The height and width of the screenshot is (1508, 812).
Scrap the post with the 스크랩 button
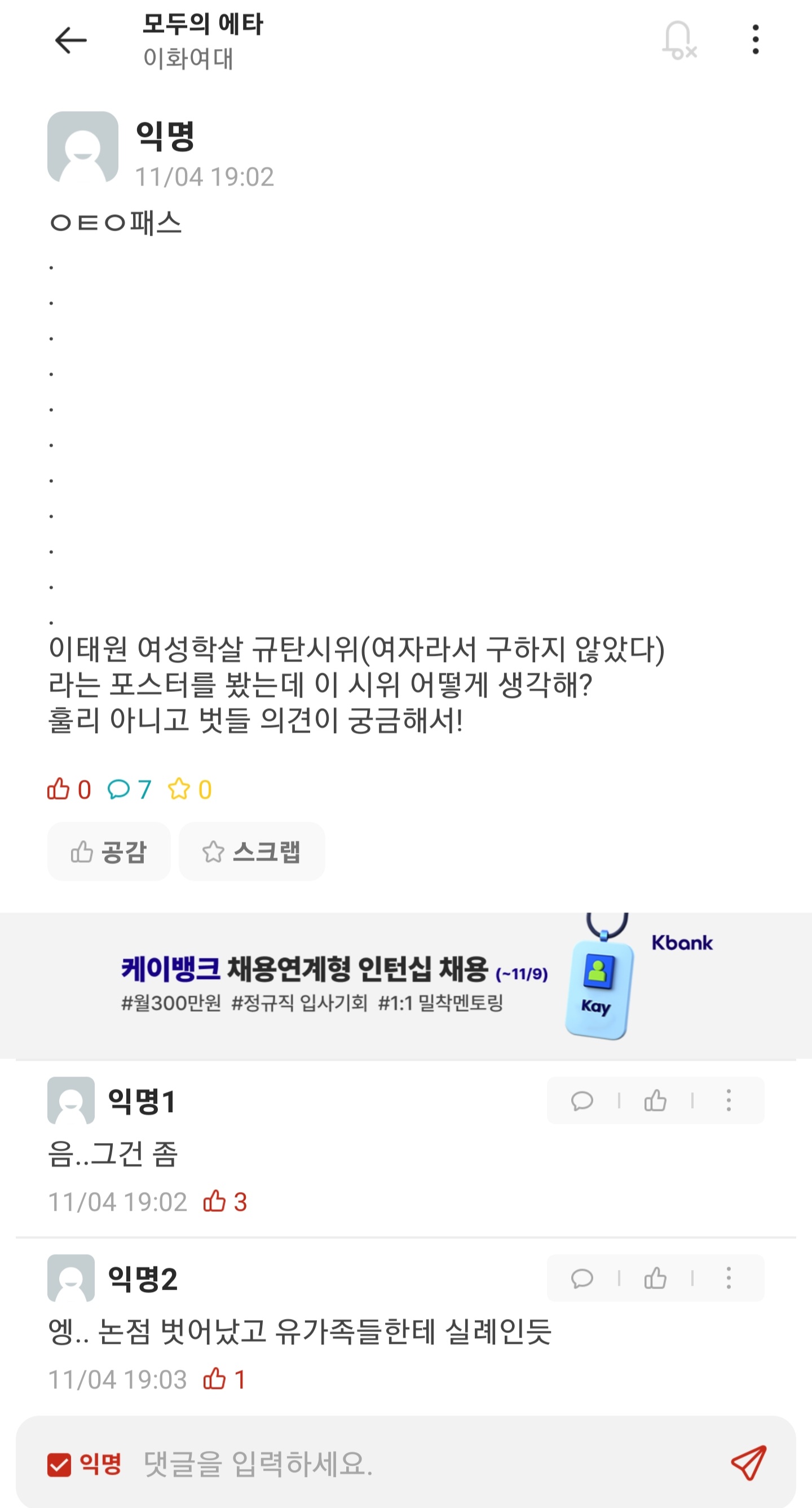(251, 851)
